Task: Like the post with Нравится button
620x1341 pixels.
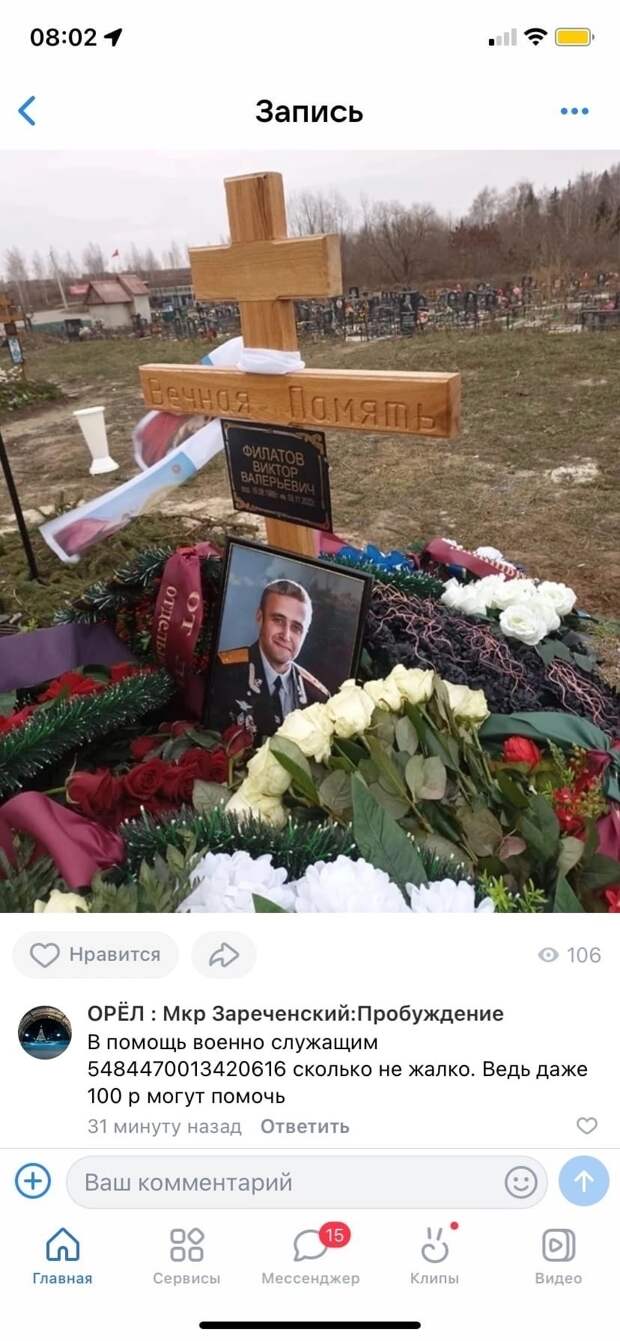Action: tap(95, 955)
